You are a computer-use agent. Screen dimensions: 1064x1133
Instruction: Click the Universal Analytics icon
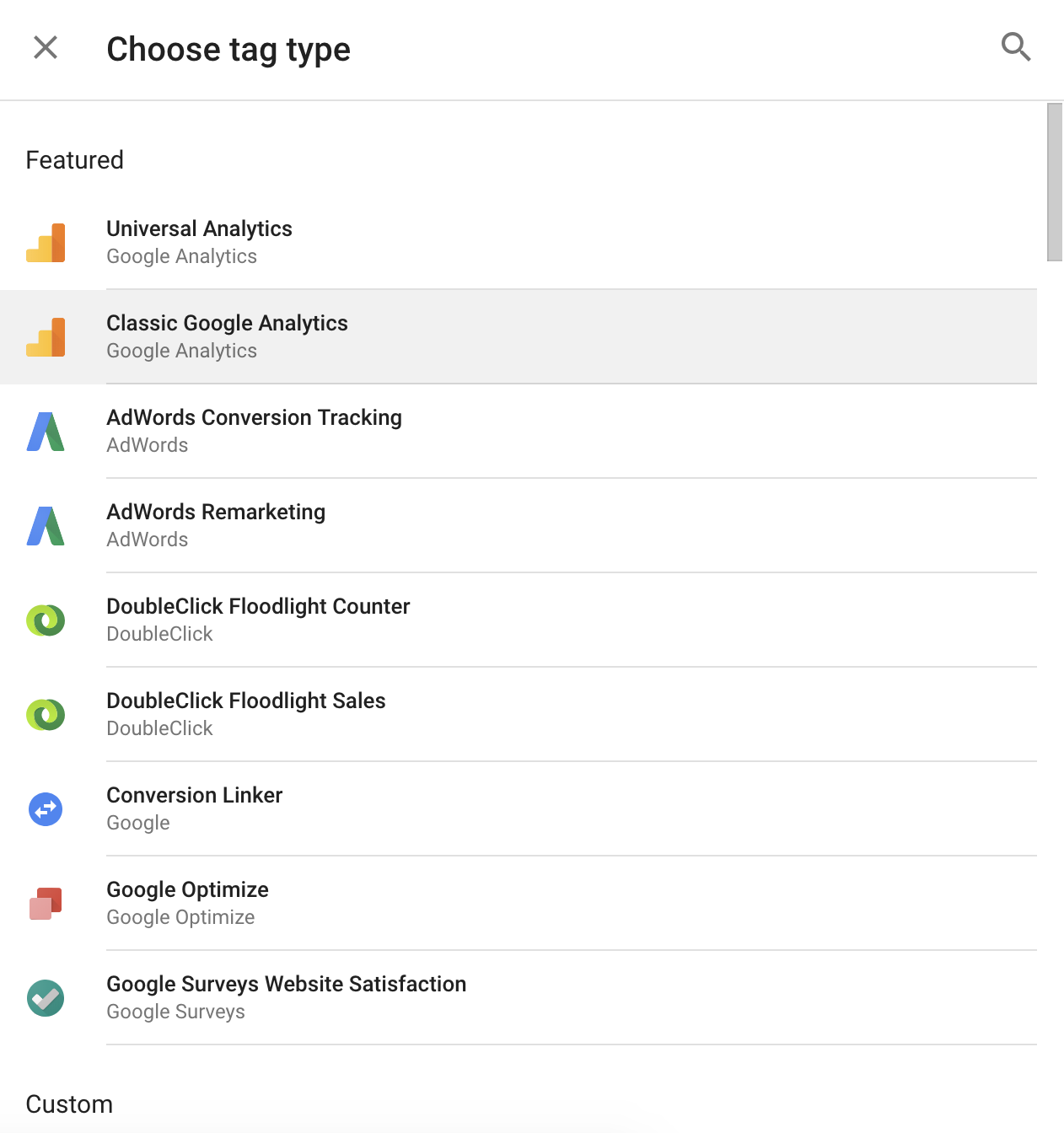[x=46, y=243]
